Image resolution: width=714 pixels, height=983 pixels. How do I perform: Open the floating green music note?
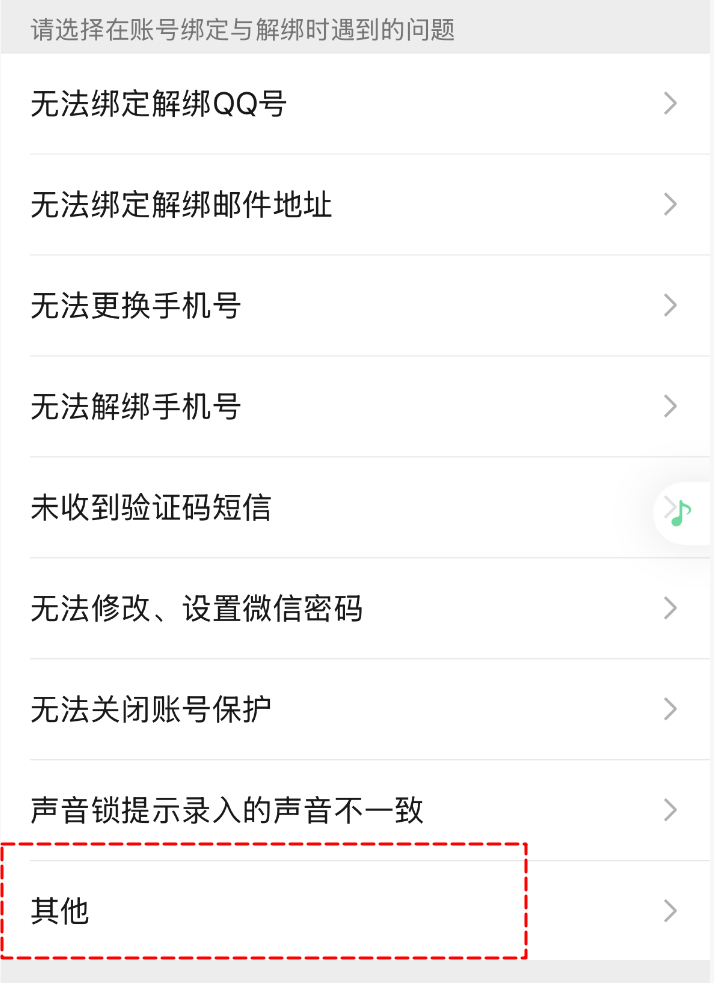tap(681, 513)
